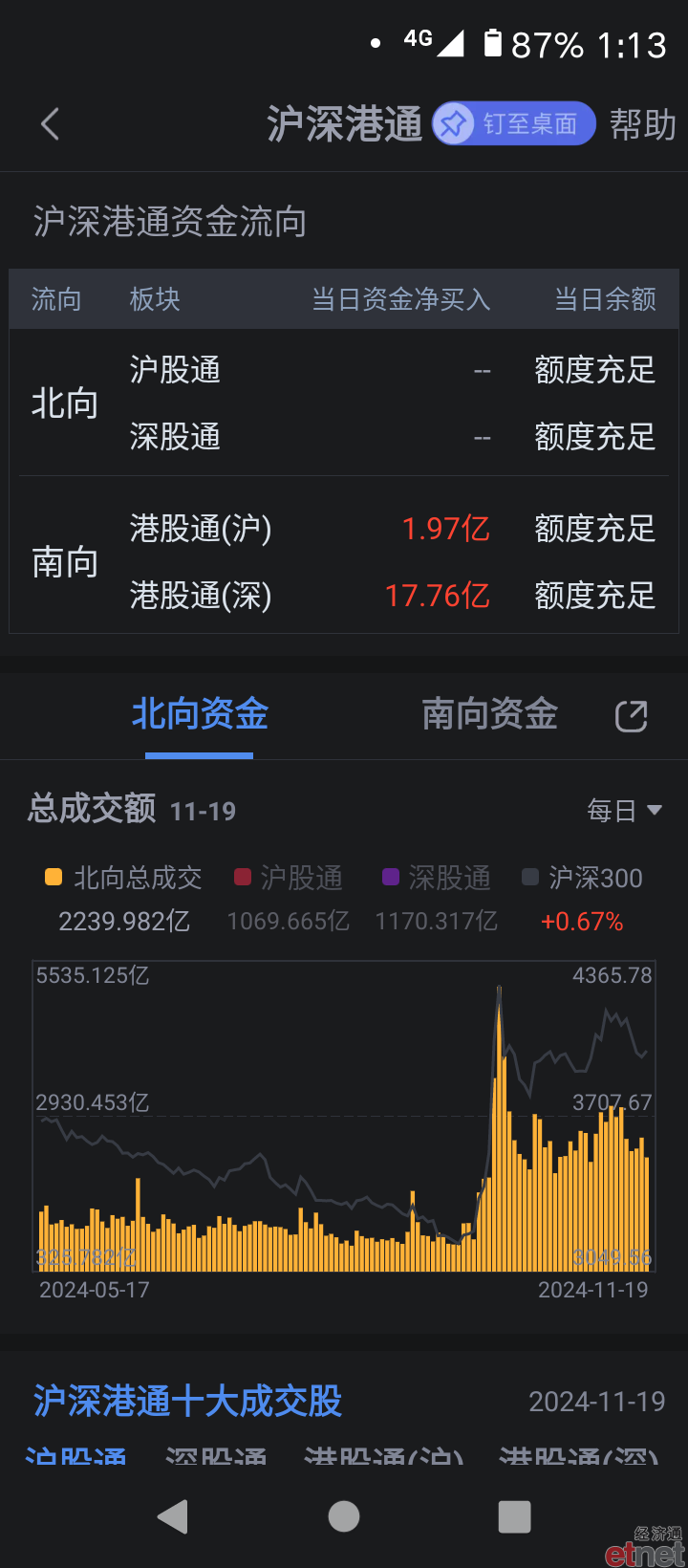The height and width of the screenshot is (1568, 688).
Task: Open the expand icon beside 南向资金
Action: point(631,716)
